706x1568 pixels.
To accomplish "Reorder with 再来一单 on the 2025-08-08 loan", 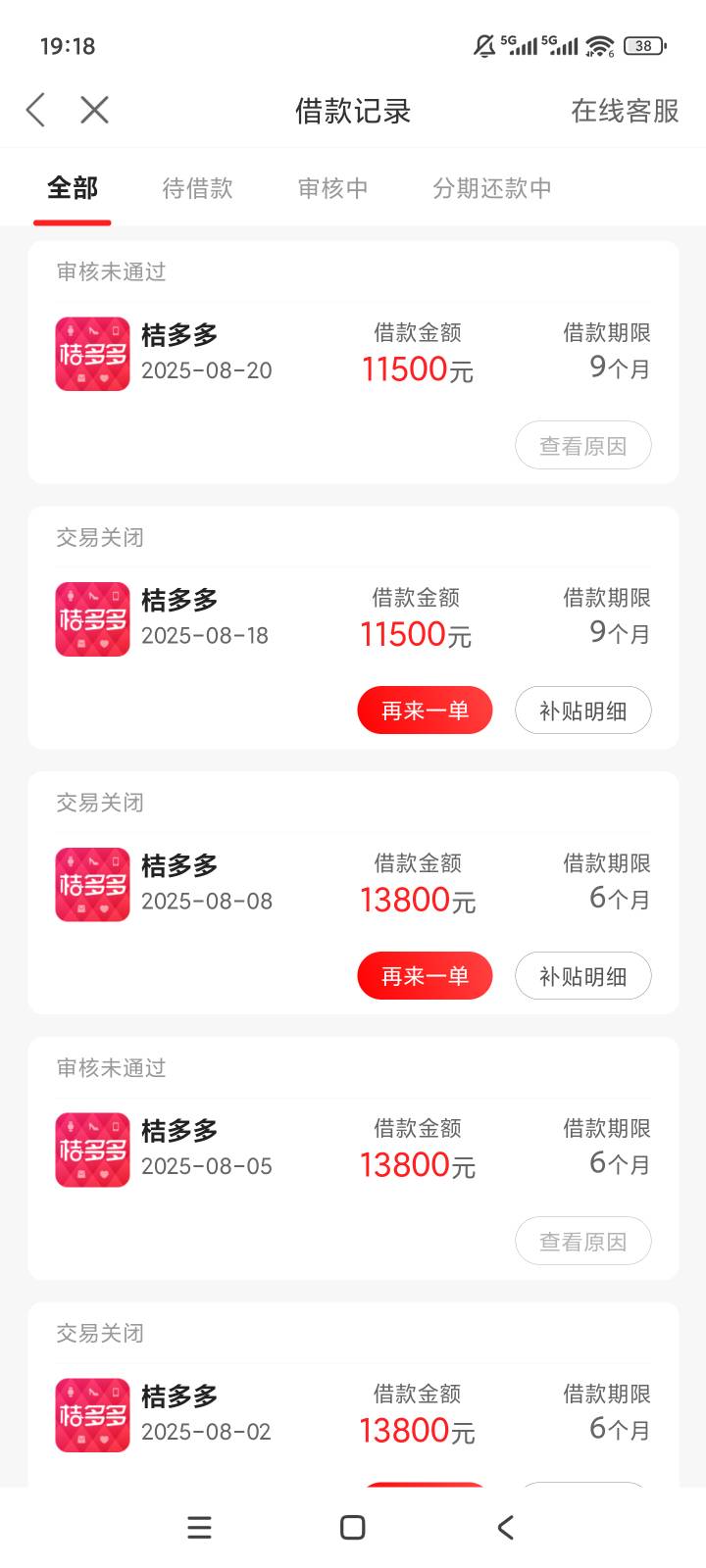I will coord(425,976).
